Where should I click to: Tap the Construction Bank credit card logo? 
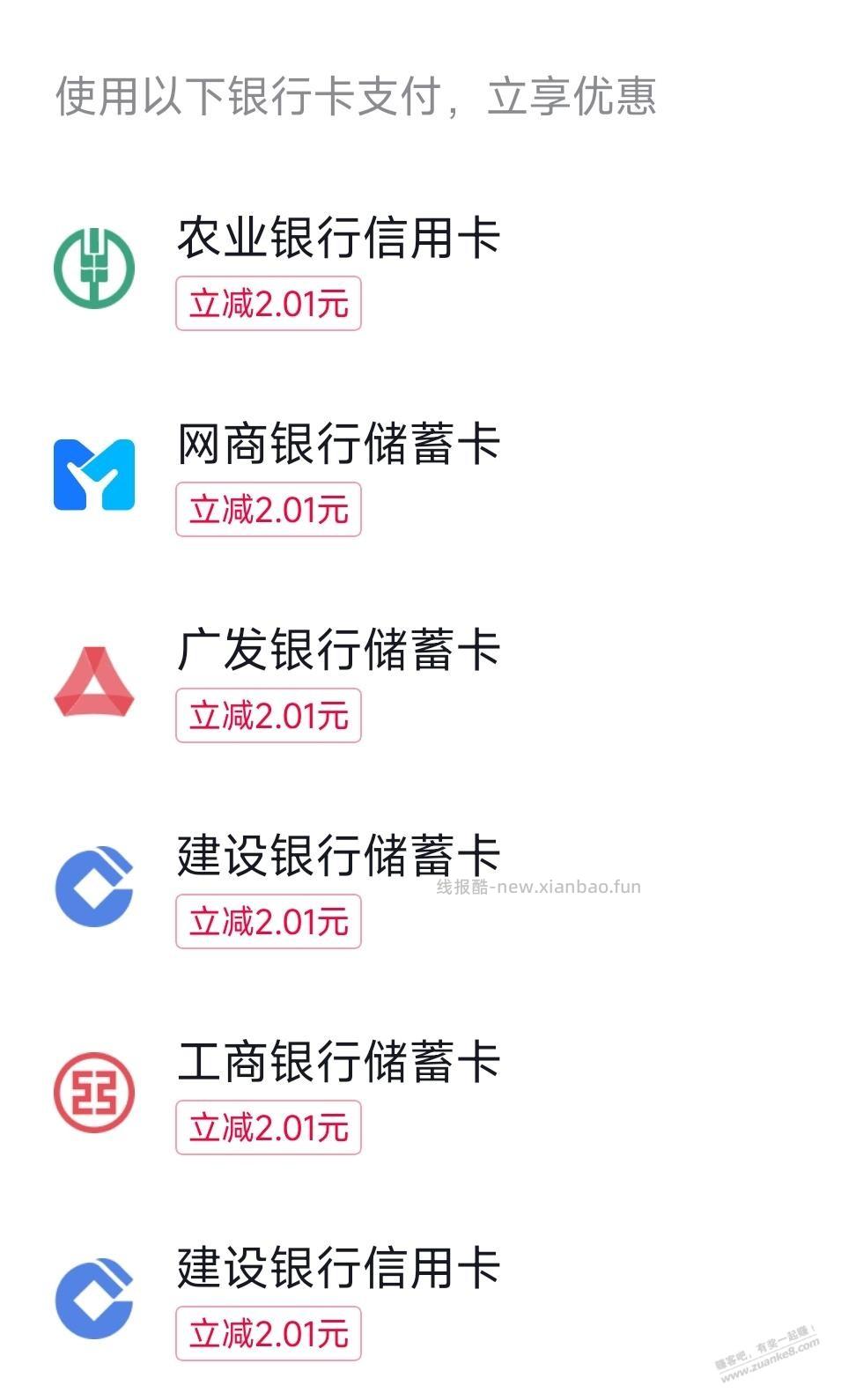point(94,1301)
